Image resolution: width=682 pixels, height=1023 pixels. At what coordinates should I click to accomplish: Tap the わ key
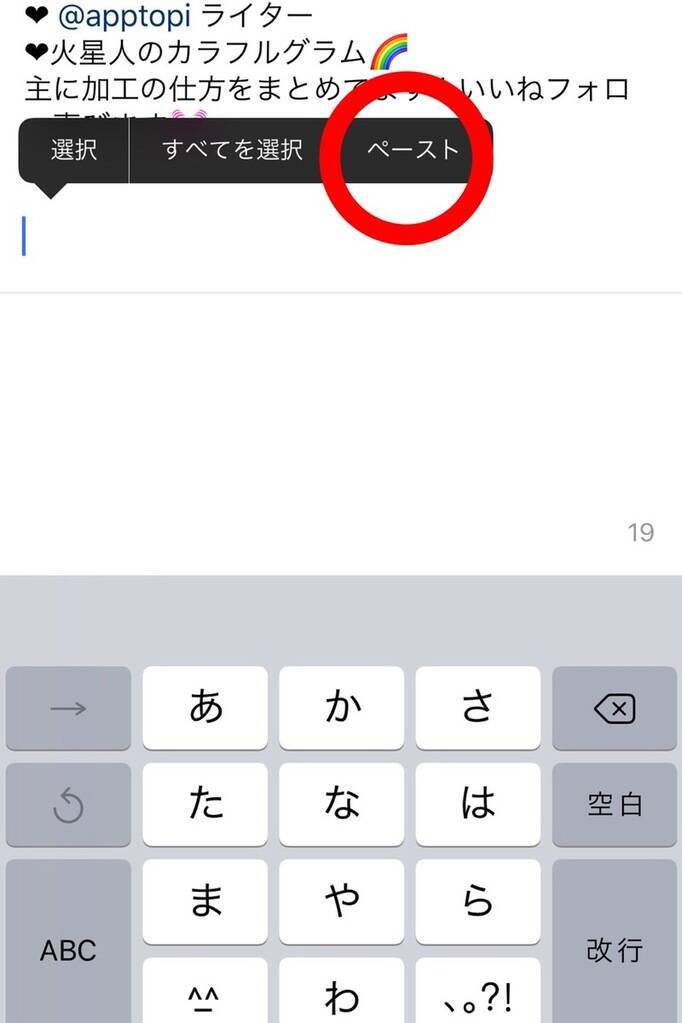[x=341, y=992]
